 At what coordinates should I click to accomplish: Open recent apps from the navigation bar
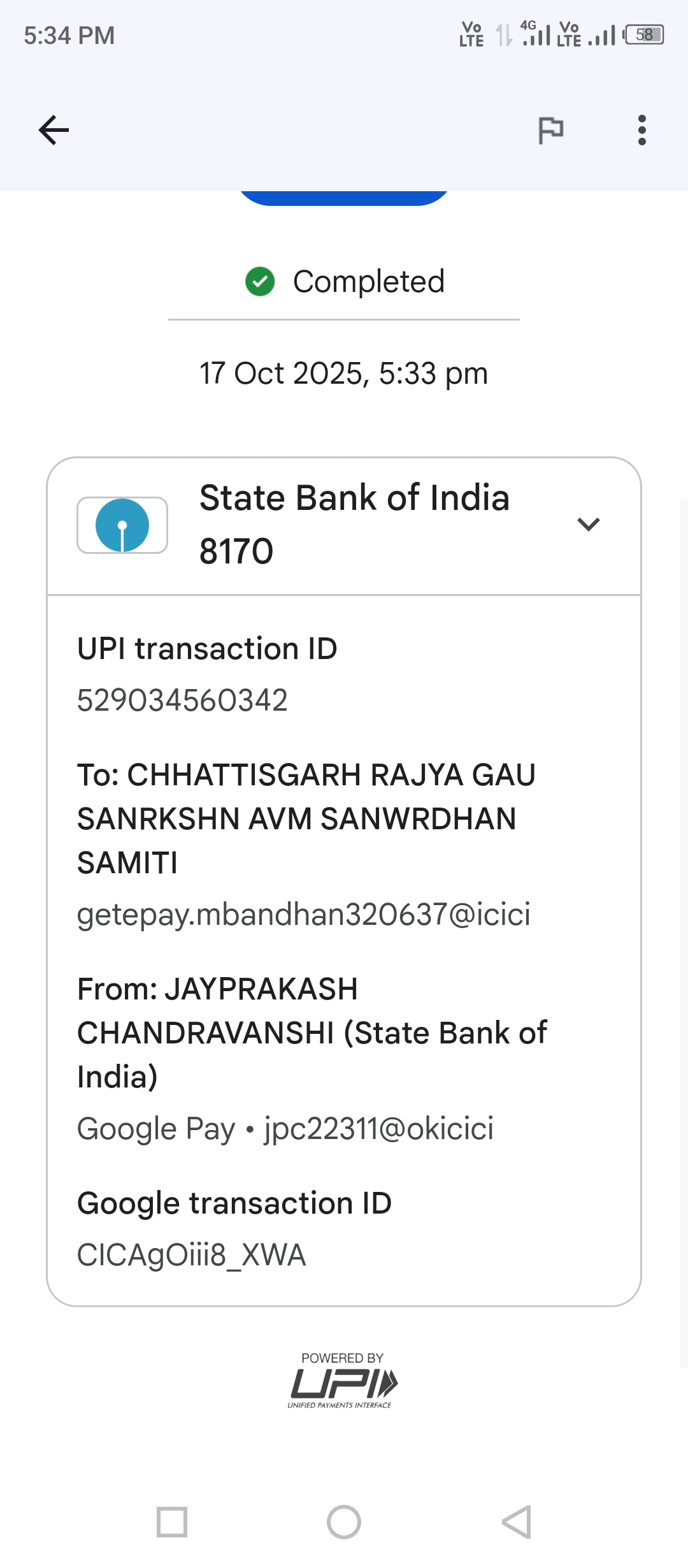pos(172,1522)
